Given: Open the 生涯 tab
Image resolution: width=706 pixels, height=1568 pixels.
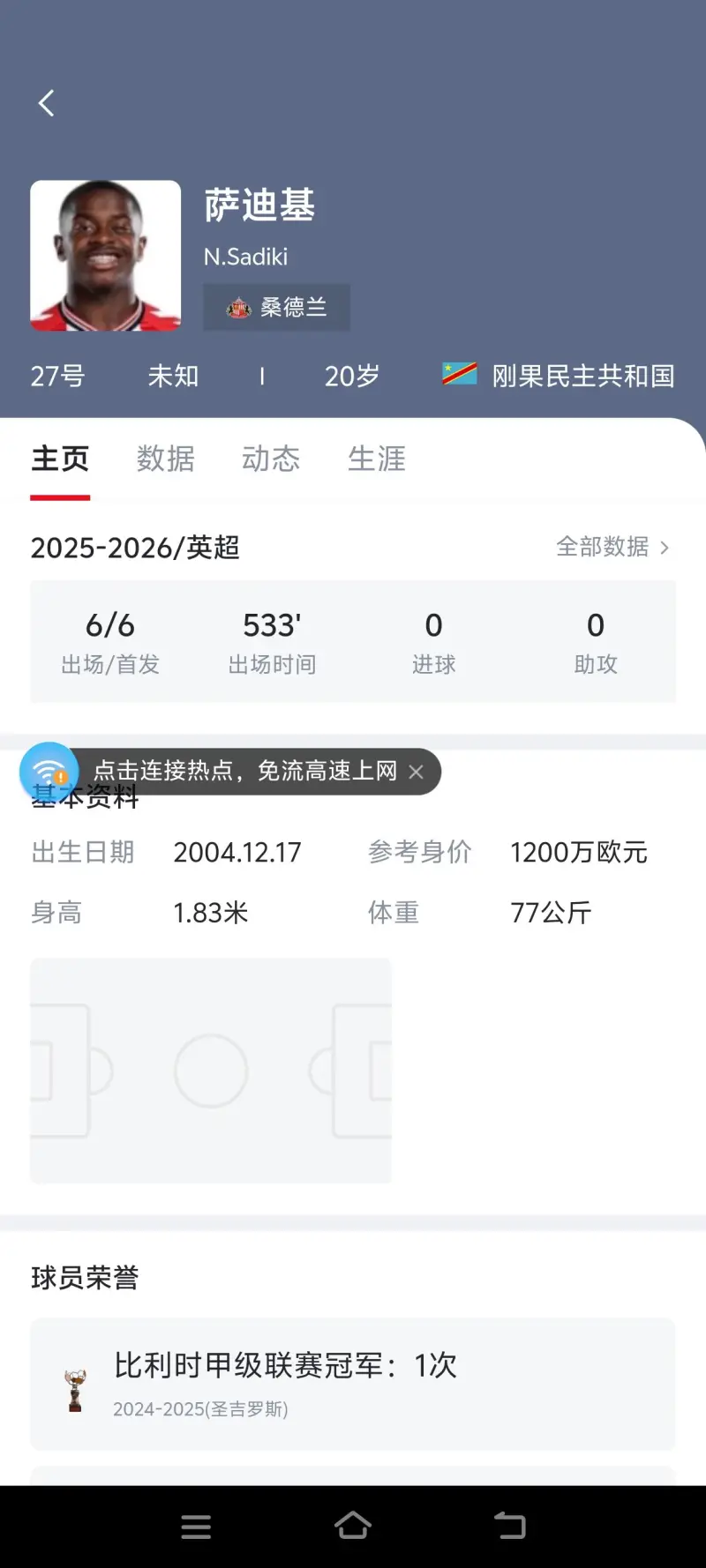Looking at the screenshot, I should [377, 459].
